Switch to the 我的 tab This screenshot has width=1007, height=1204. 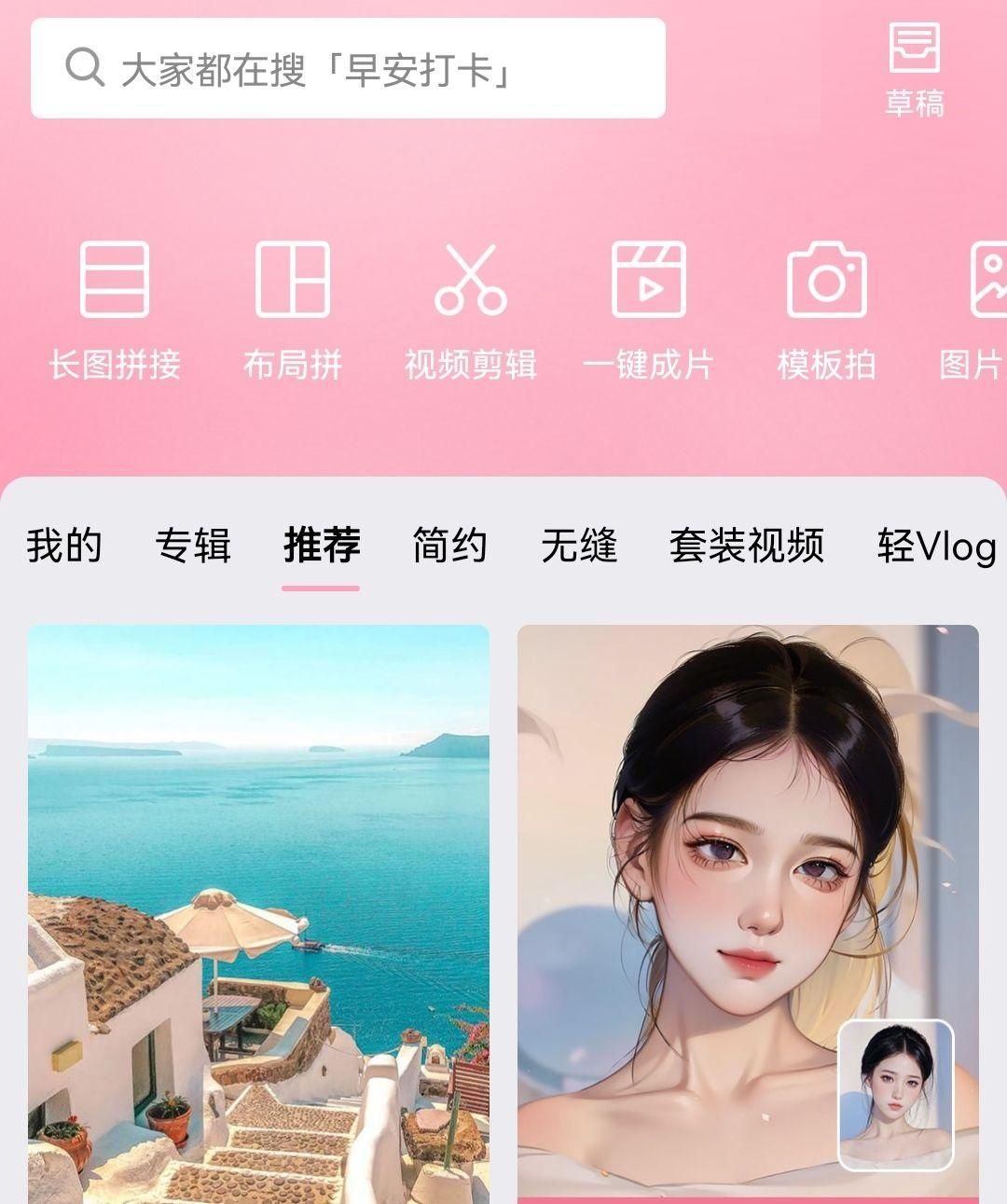tap(63, 546)
